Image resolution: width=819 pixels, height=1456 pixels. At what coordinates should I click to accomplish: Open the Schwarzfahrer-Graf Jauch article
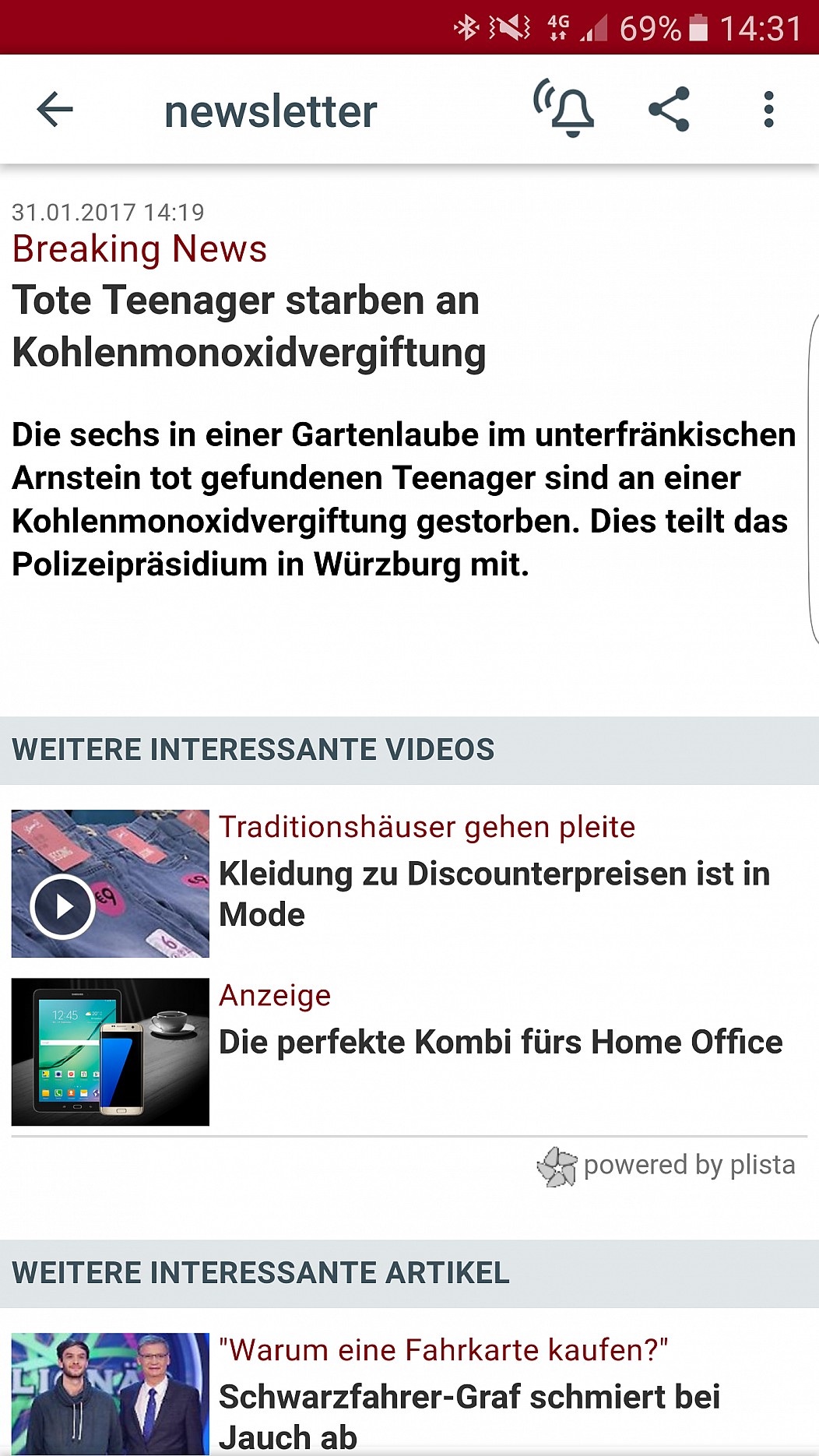(x=409, y=1394)
